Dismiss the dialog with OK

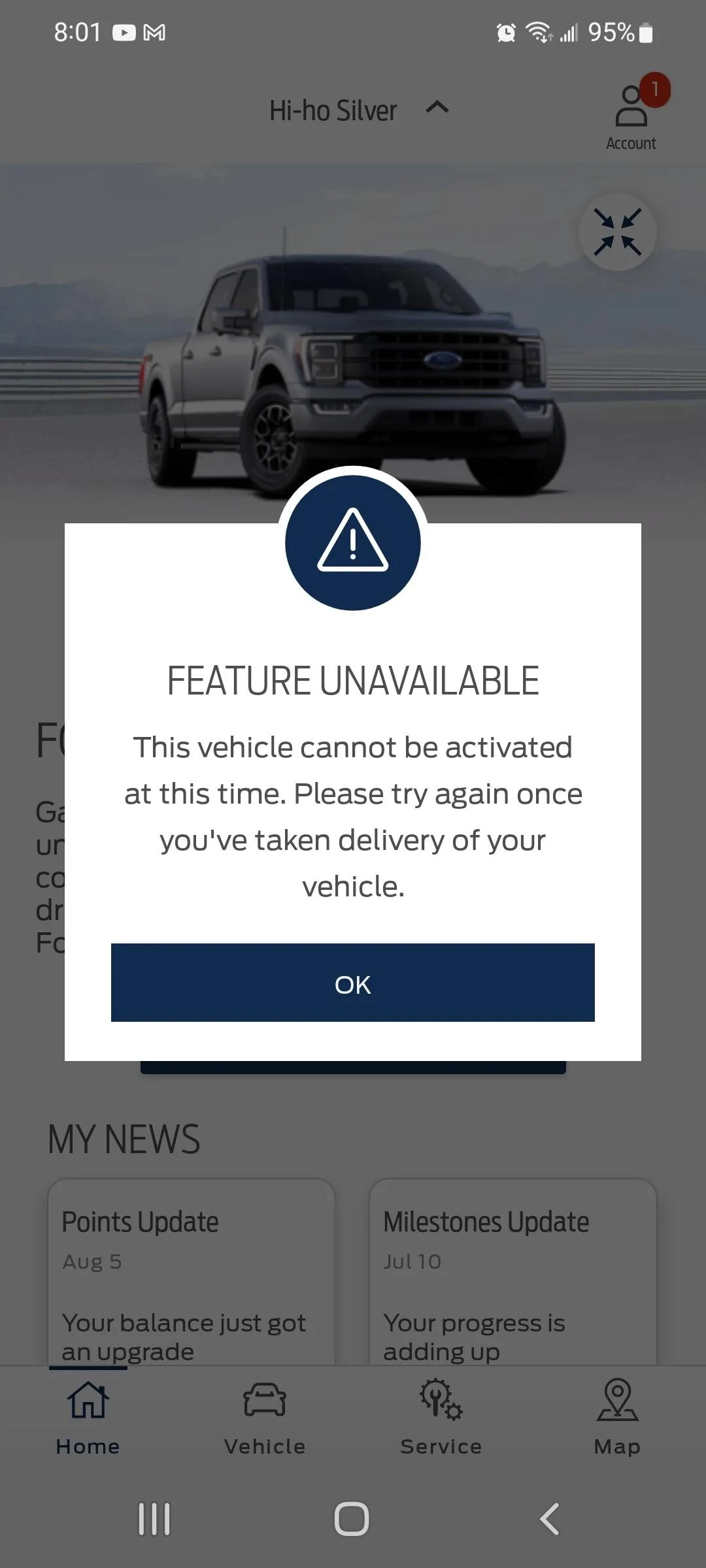[352, 983]
